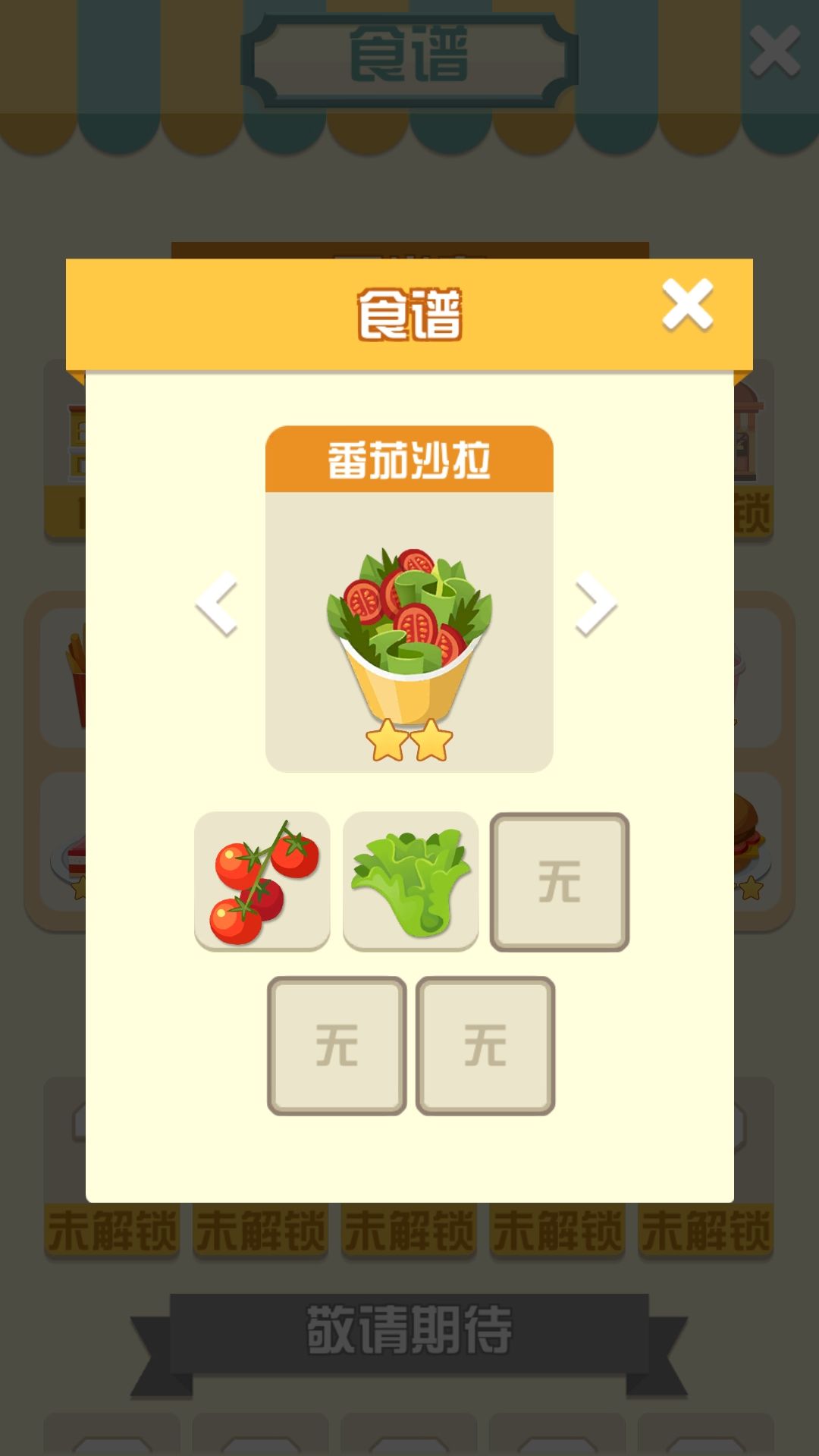Close the 食谱 recipe dialog
Screen dimensions: 819x1456
[686, 304]
